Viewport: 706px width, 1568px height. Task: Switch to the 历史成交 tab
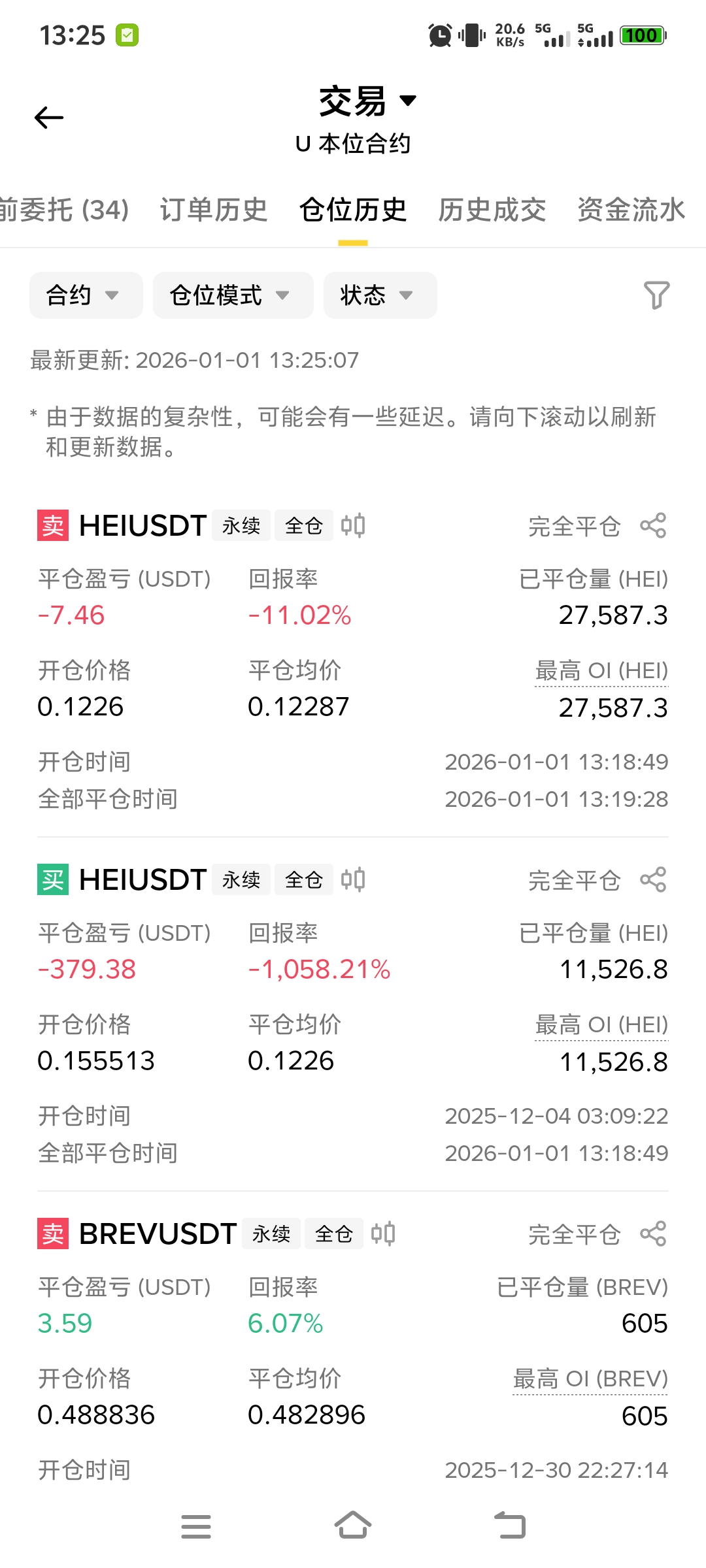[x=492, y=210]
